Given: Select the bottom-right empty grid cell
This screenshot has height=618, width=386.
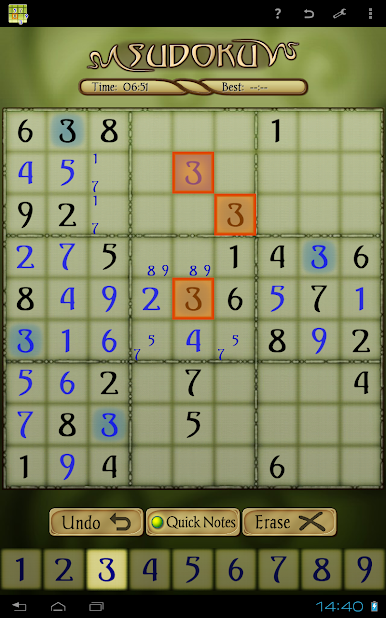Looking at the screenshot, I should (x=361, y=467).
